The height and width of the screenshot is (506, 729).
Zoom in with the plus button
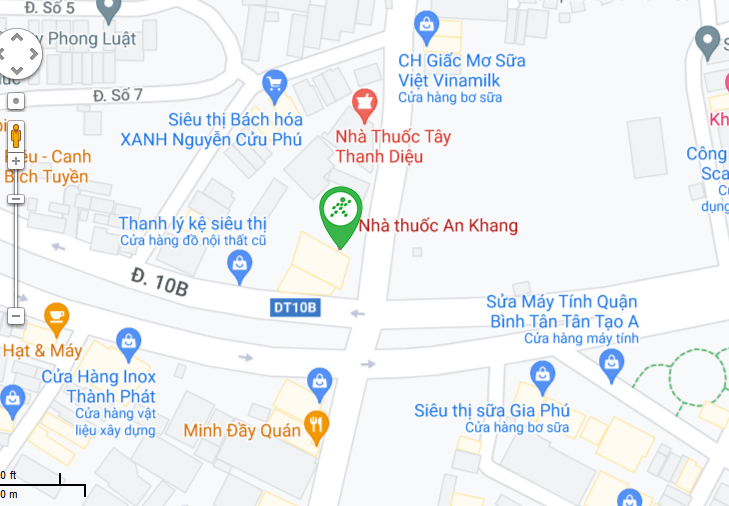tap(16, 159)
